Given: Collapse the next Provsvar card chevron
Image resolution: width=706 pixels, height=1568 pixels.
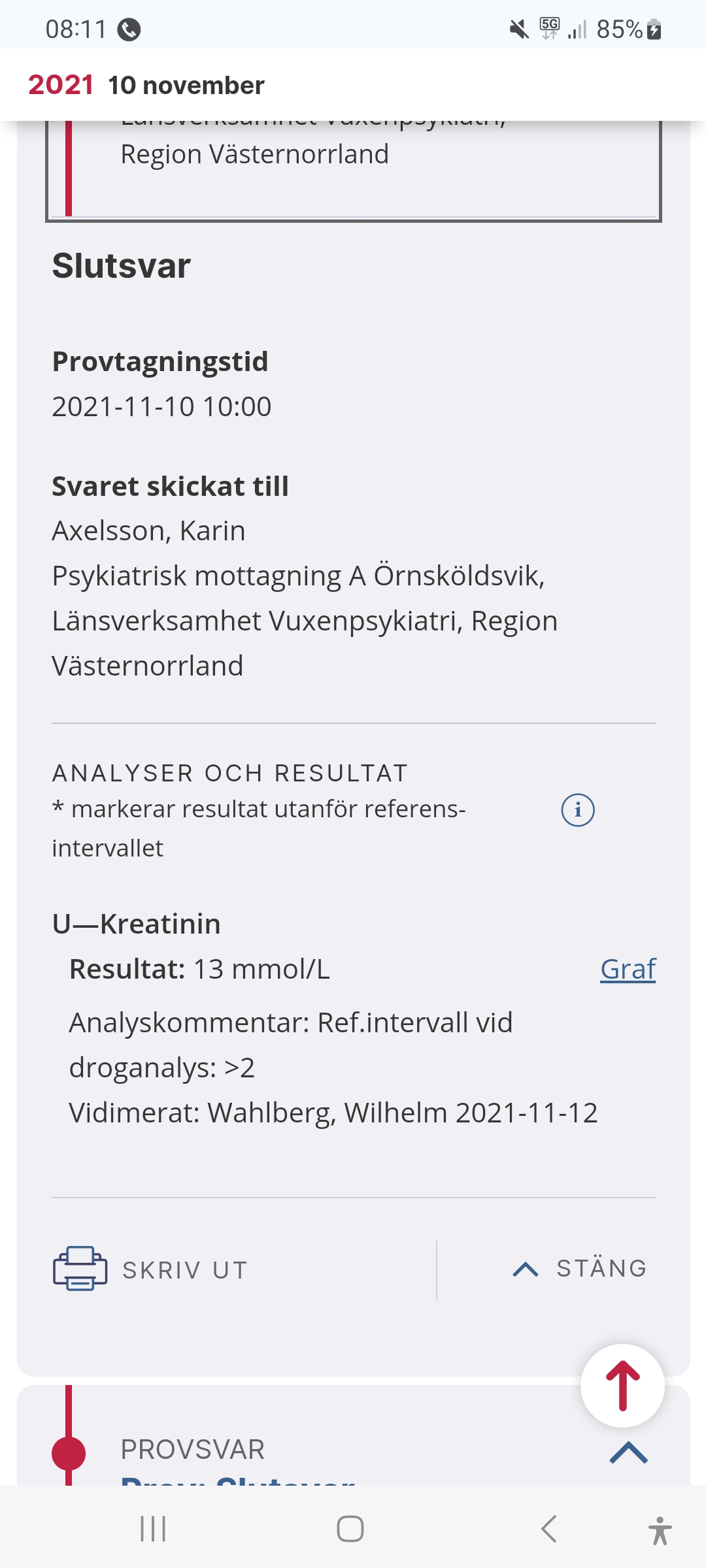Looking at the screenshot, I should coord(628,1452).
